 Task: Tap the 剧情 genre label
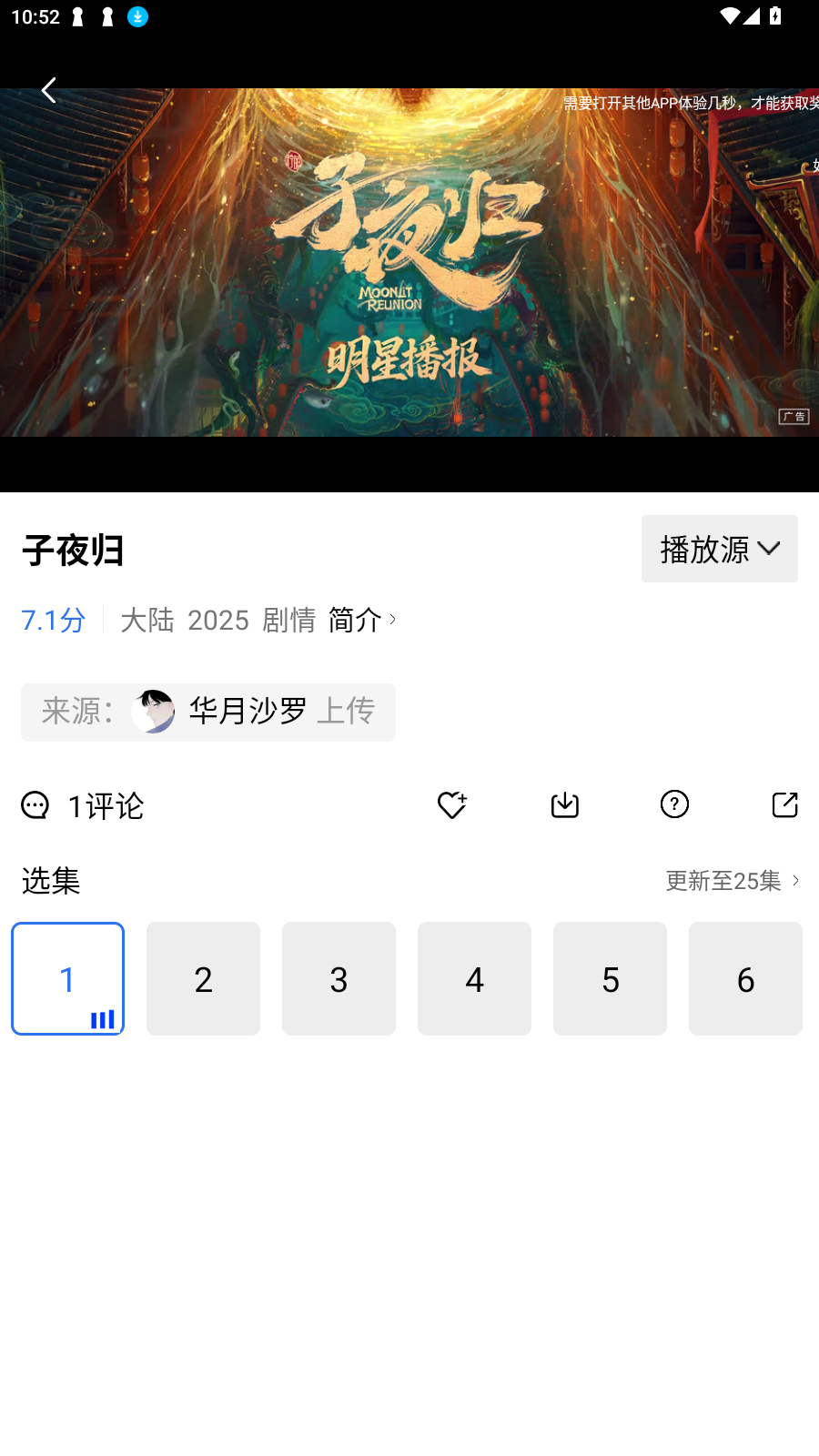pyautogui.click(x=288, y=620)
